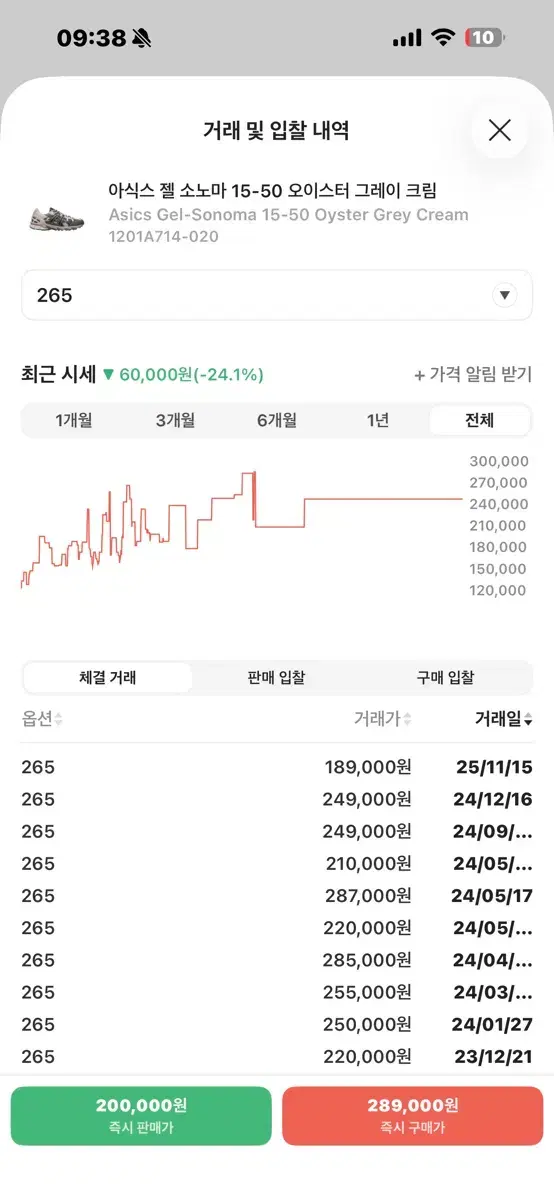The width and height of the screenshot is (554, 1200).
Task: Switch to the 체결 거래 tab
Action: tap(108, 678)
